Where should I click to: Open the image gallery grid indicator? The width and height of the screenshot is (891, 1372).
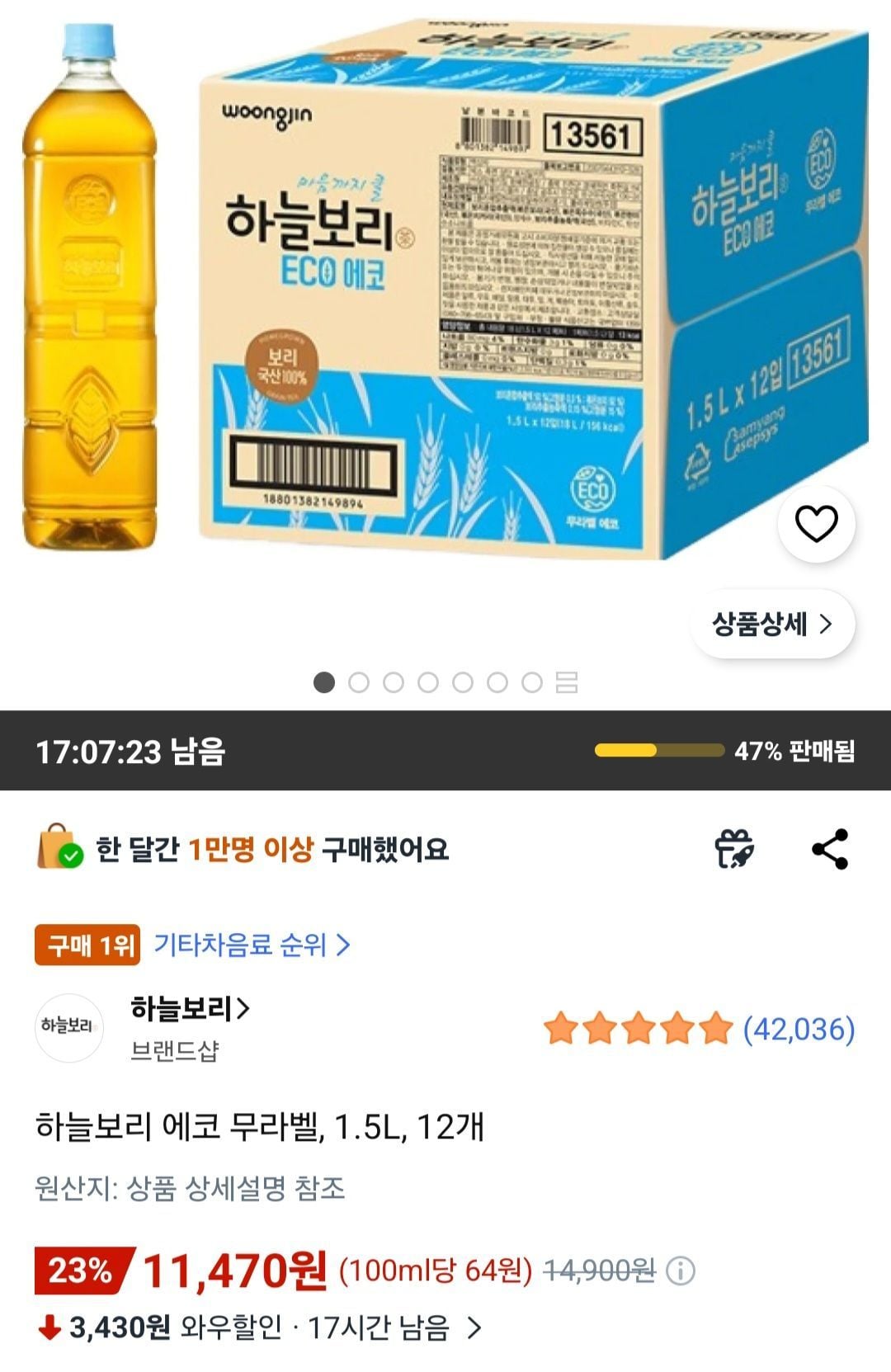coord(567,682)
